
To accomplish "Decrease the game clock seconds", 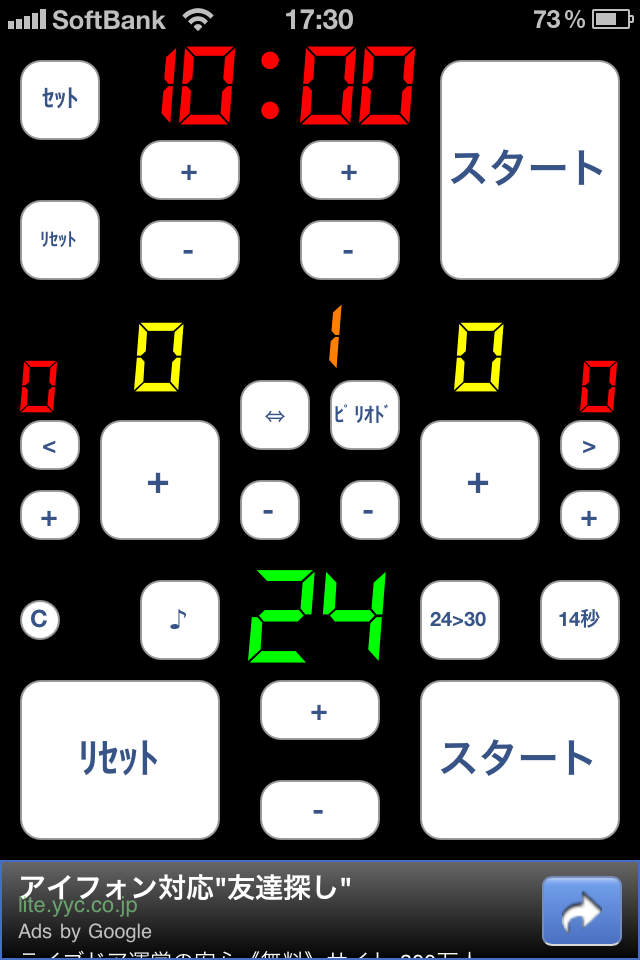I will (x=350, y=250).
